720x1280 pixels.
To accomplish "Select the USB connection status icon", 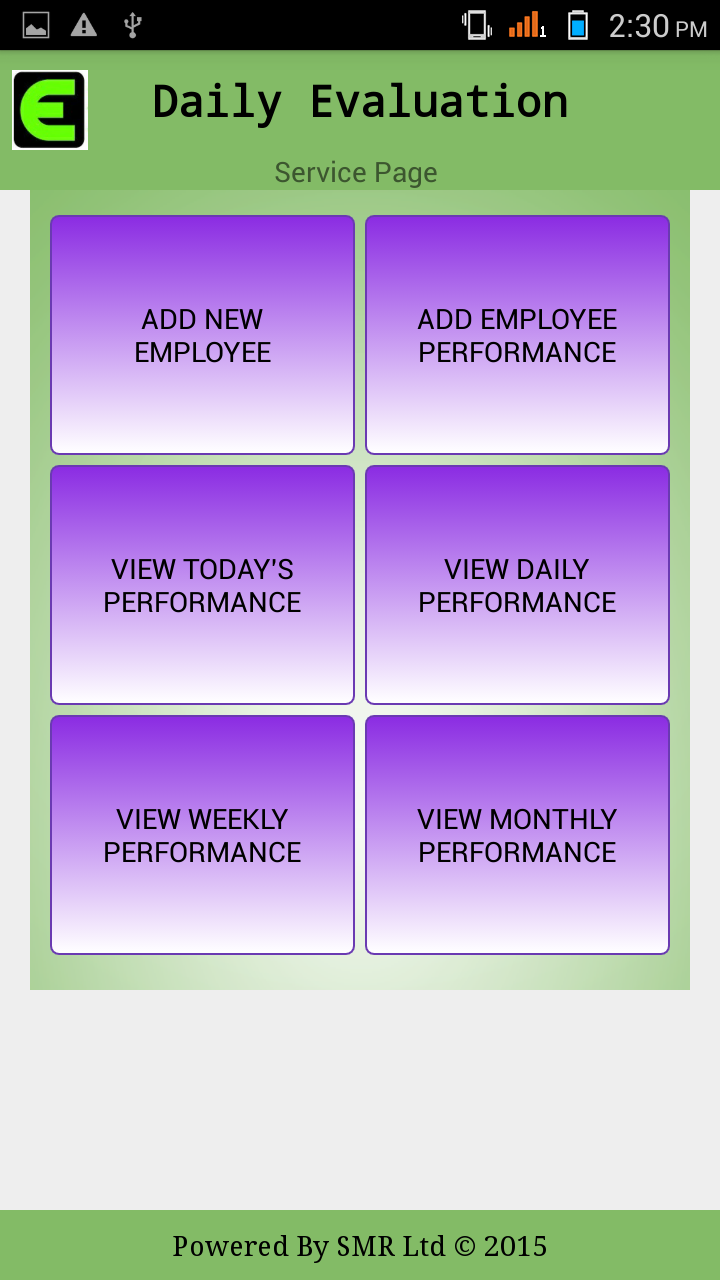I will 133,25.
